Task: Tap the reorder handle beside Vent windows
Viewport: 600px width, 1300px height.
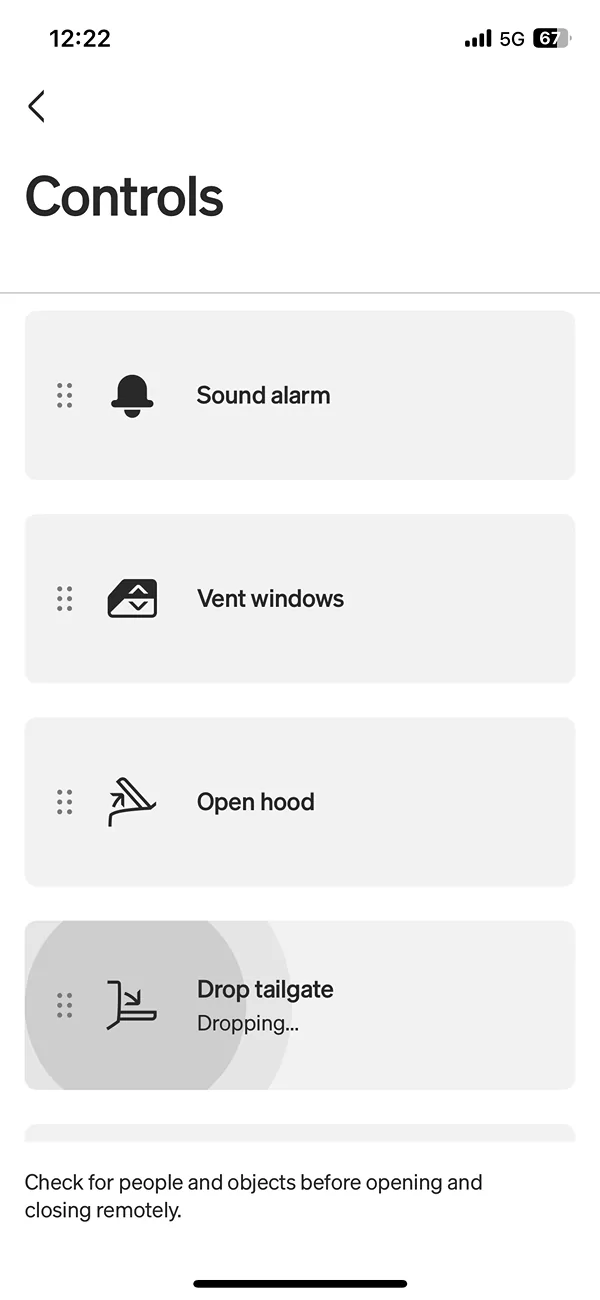Action: point(65,599)
